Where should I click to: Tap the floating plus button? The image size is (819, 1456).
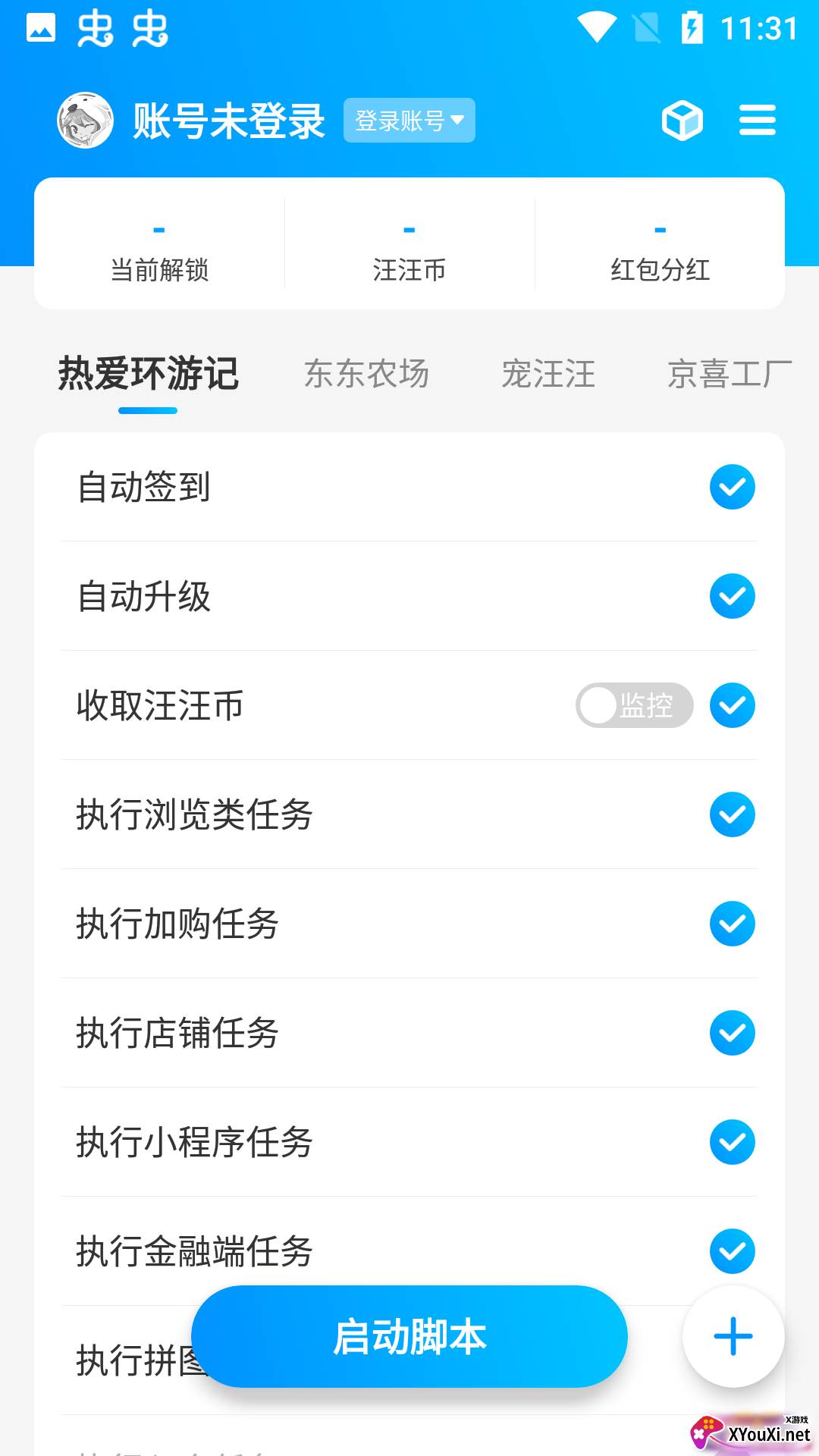pyautogui.click(x=733, y=1336)
